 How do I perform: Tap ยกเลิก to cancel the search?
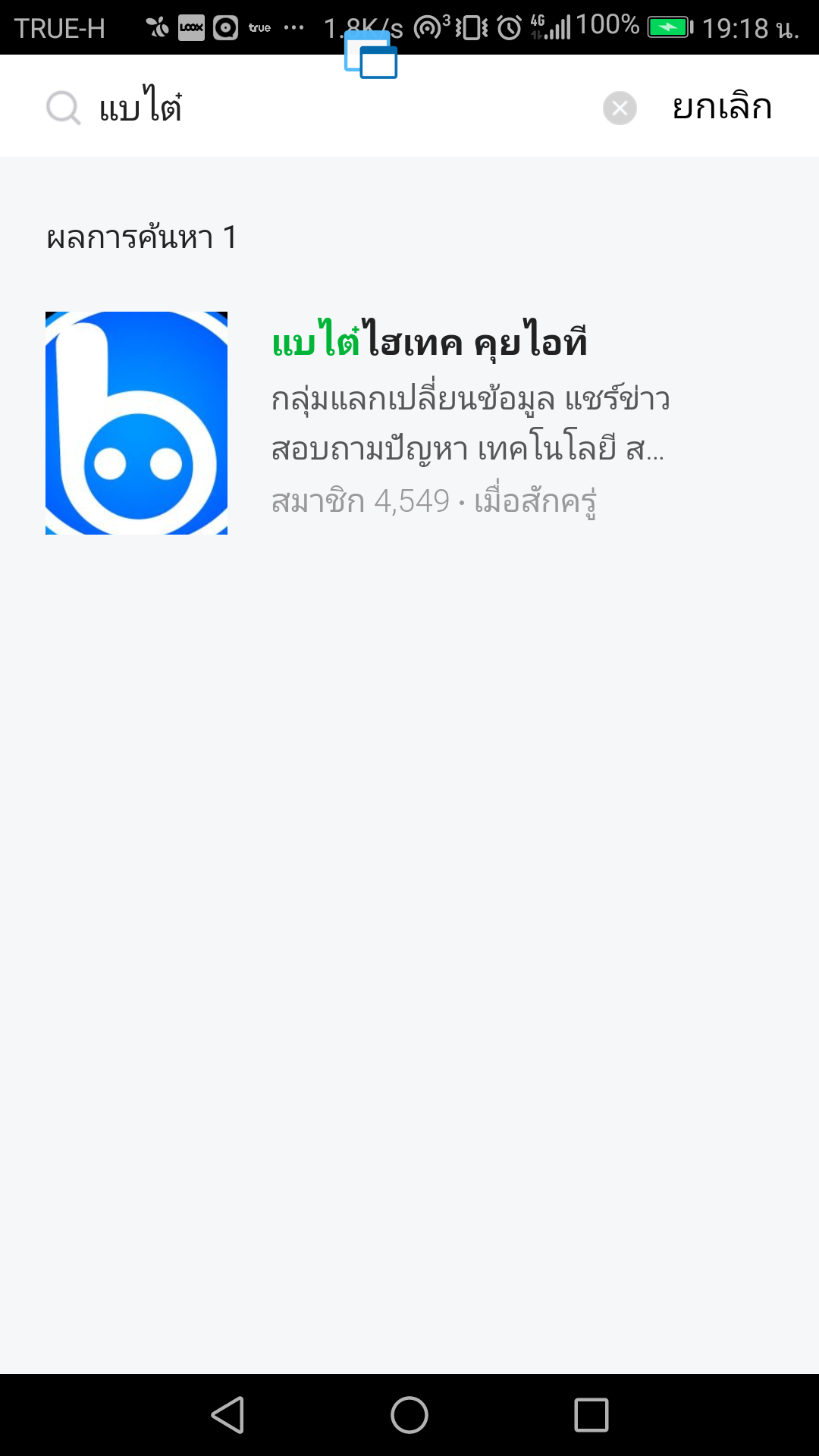click(721, 107)
